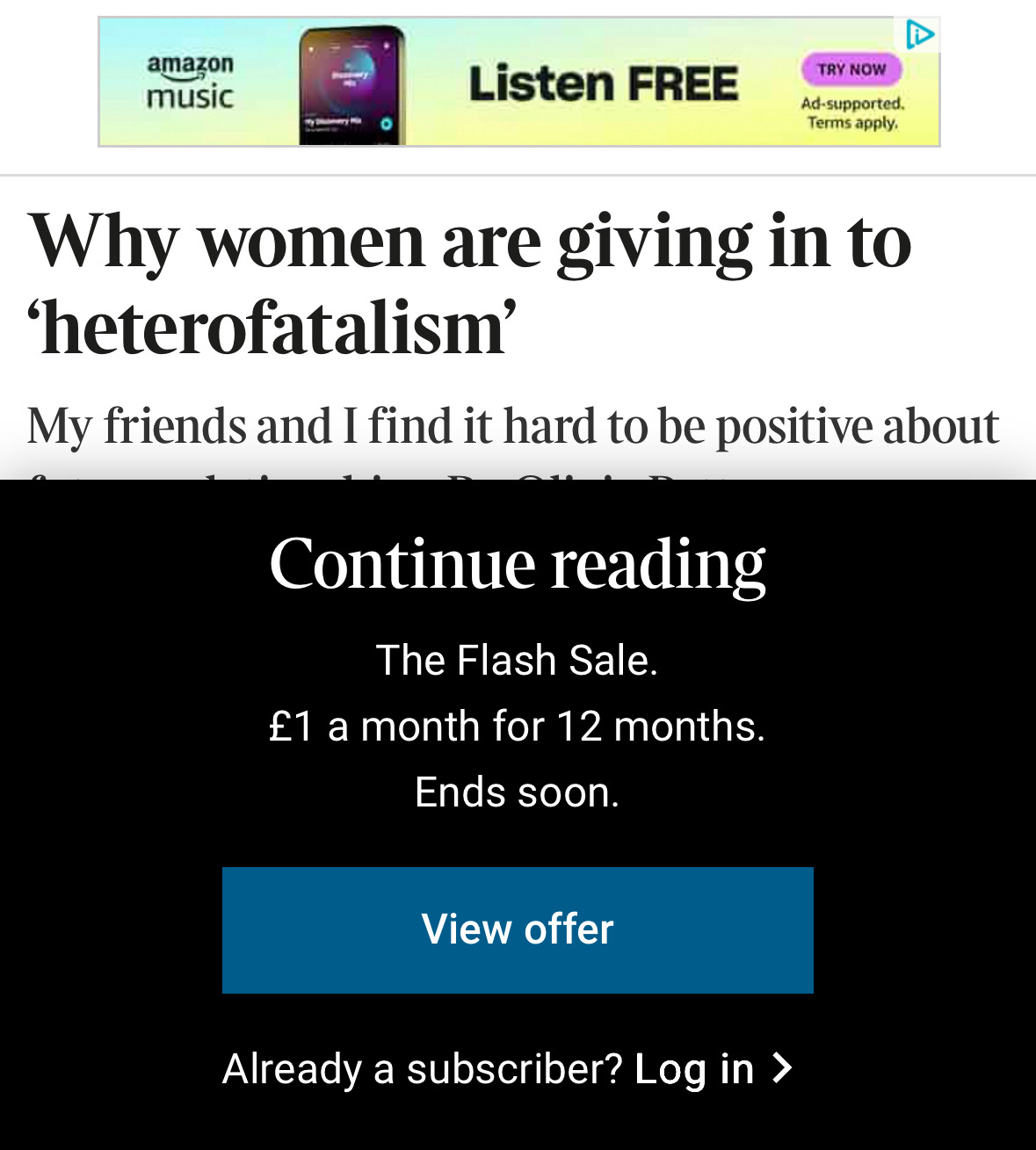Click the Continue reading heading

tap(518, 567)
